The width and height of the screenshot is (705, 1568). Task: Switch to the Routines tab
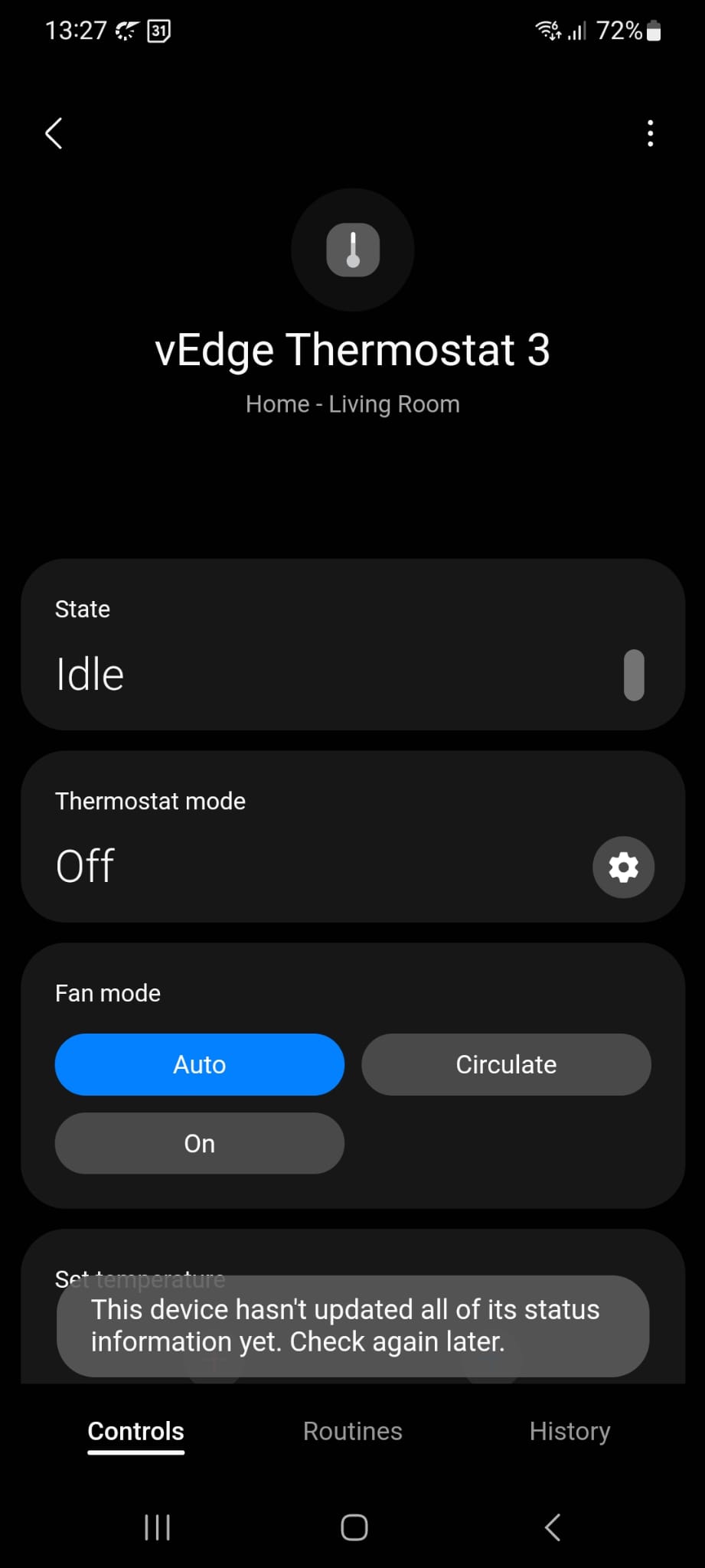coord(352,1431)
